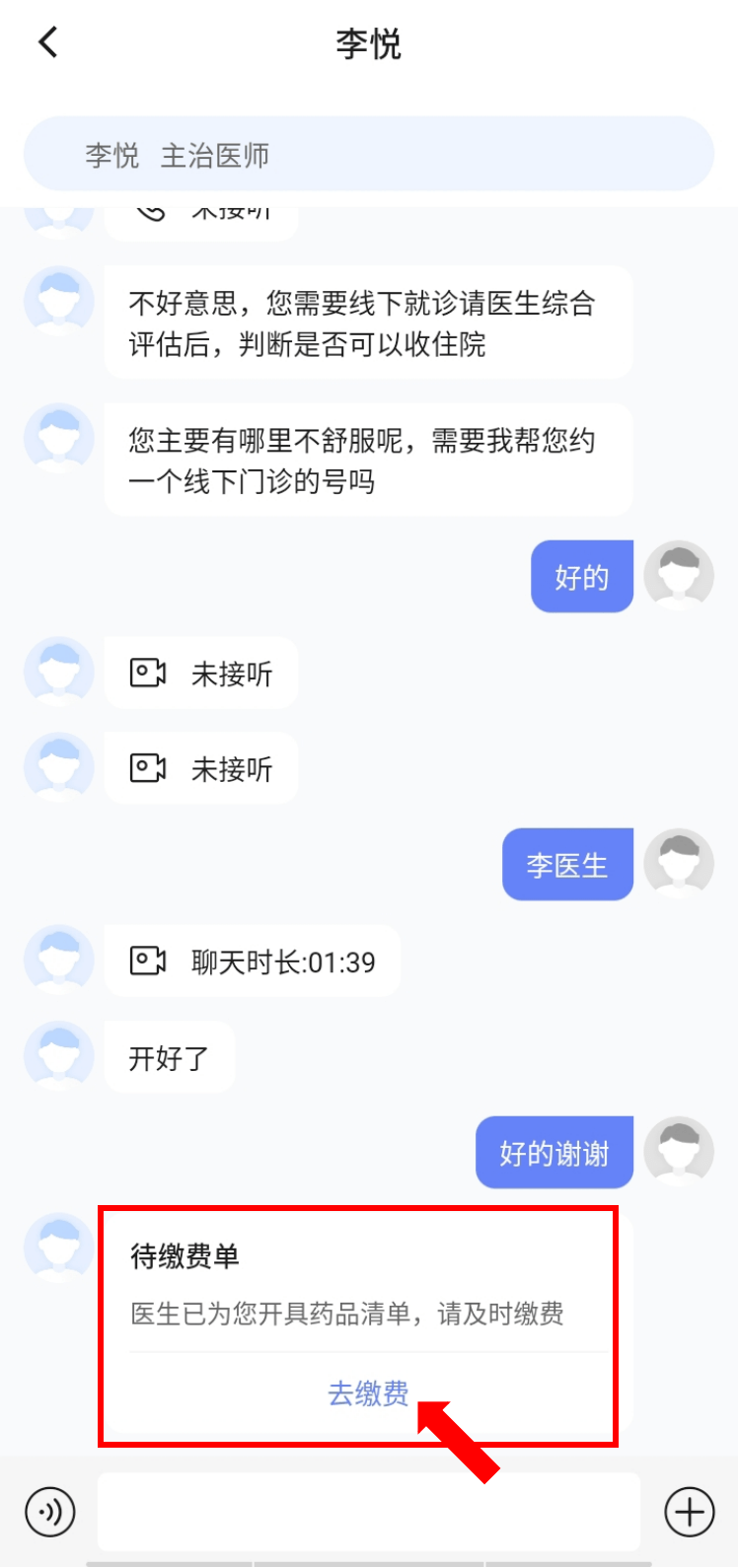Open the plus attachment menu
This screenshot has width=739, height=1568.
tap(689, 1511)
